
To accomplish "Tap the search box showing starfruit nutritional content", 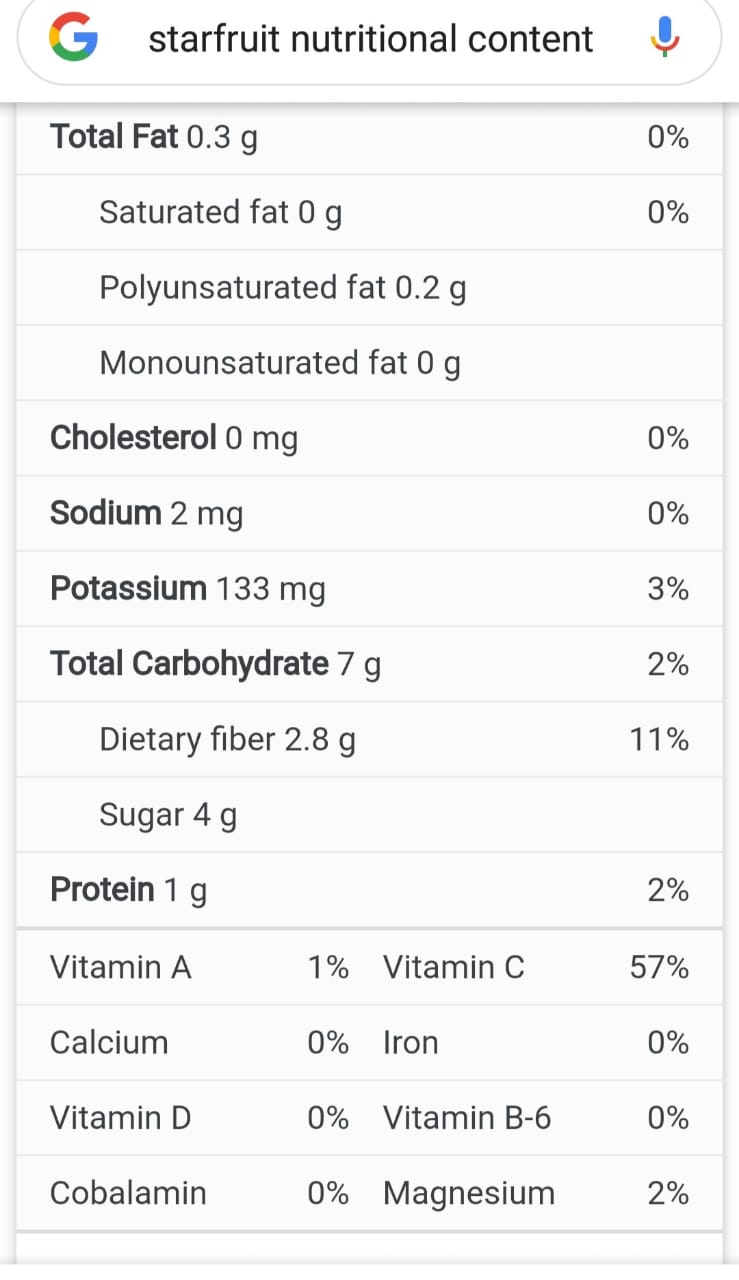I will (370, 40).
